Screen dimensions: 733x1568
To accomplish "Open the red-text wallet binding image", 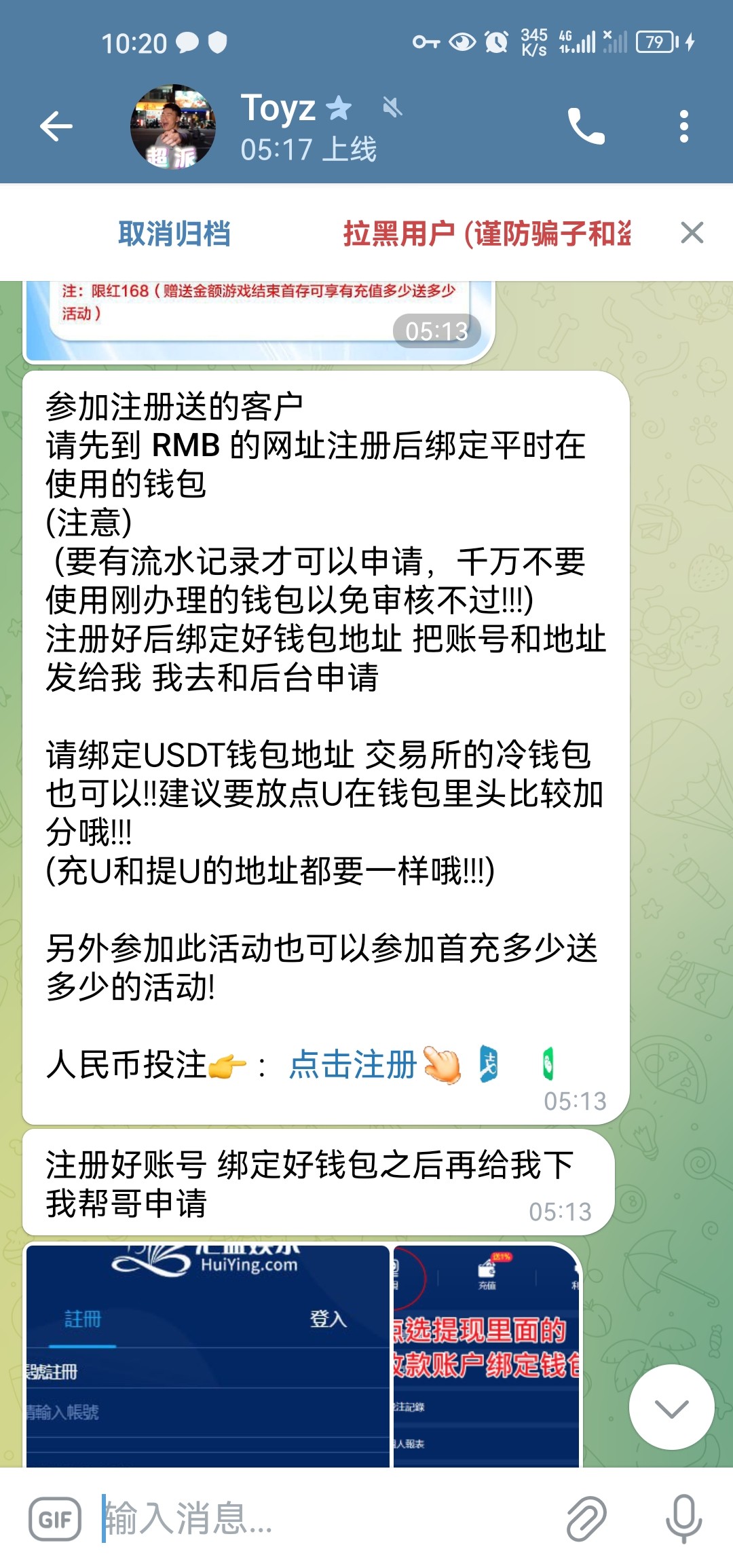I will click(486, 1354).
